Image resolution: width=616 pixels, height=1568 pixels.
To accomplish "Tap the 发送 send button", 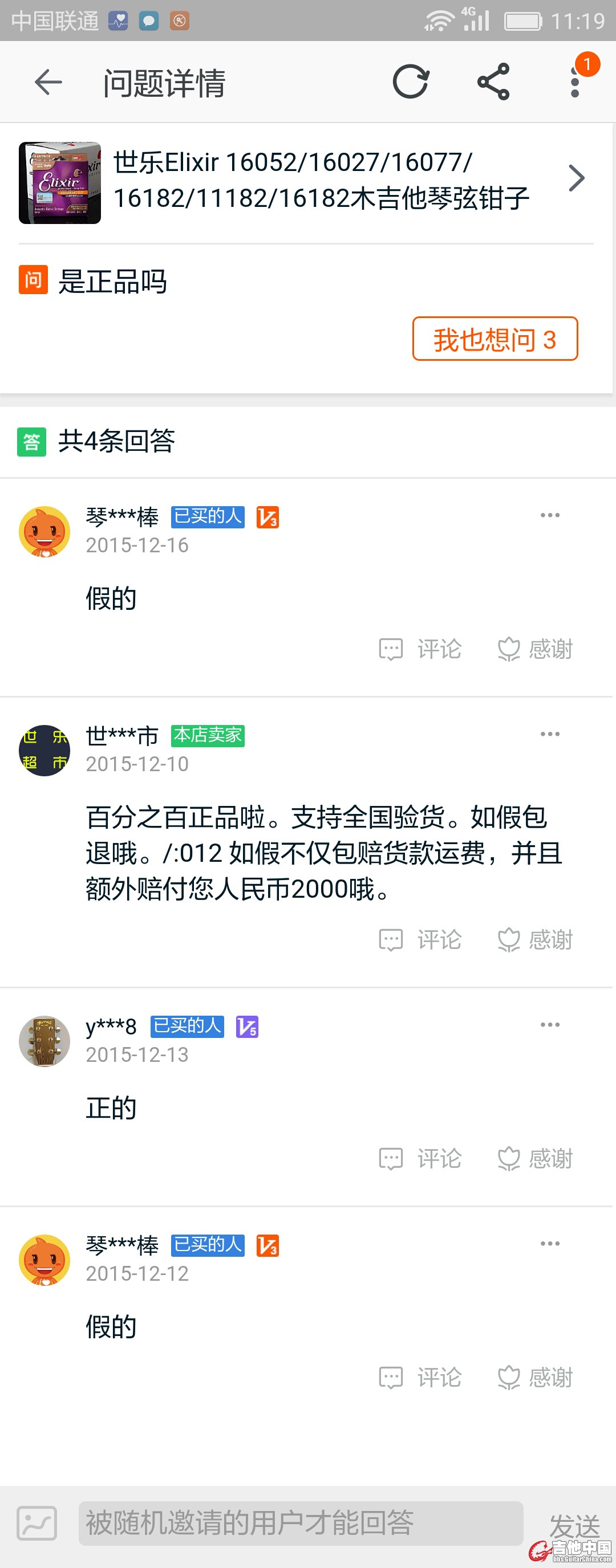I will 574,1525.
